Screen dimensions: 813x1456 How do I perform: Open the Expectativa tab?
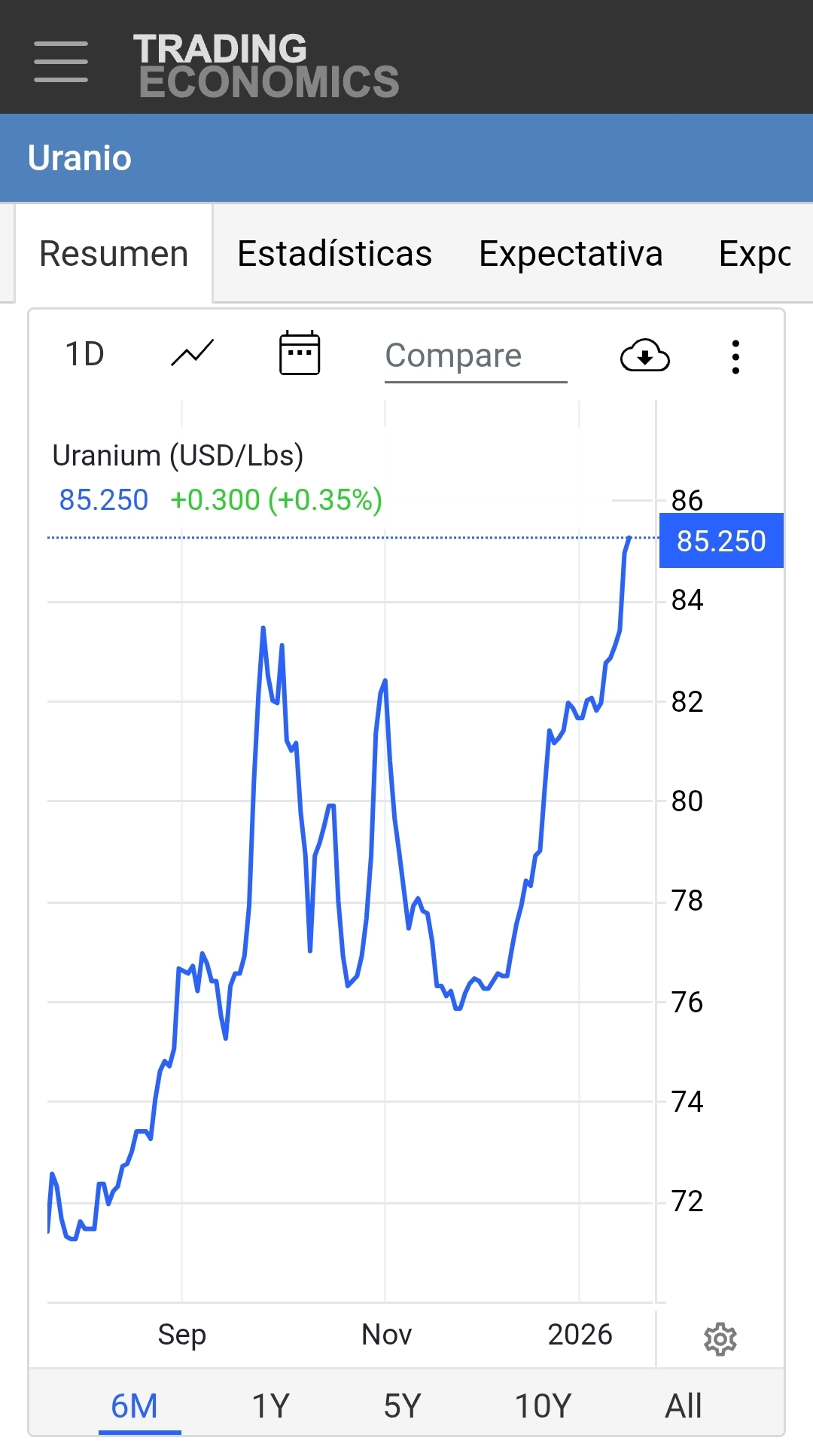click(x=571, y=254)
